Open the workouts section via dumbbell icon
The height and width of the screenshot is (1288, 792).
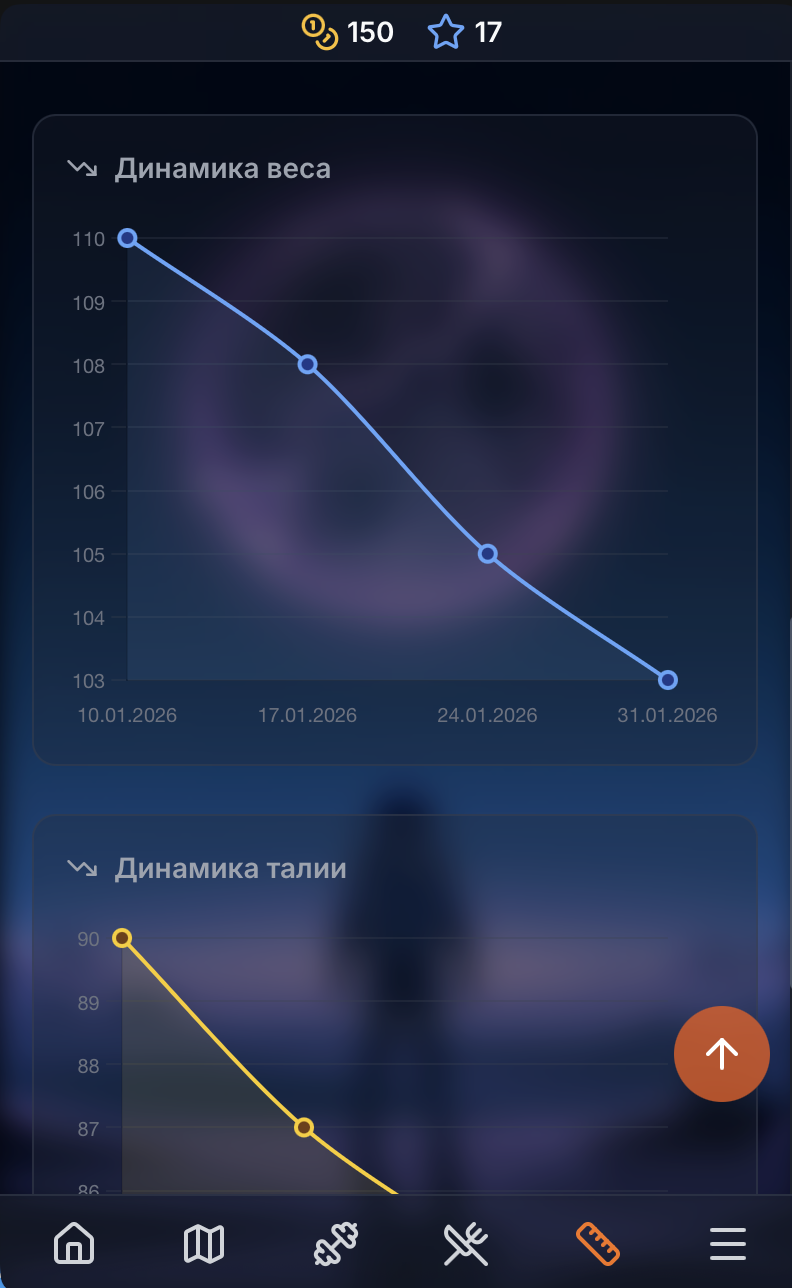point(334,1243)
